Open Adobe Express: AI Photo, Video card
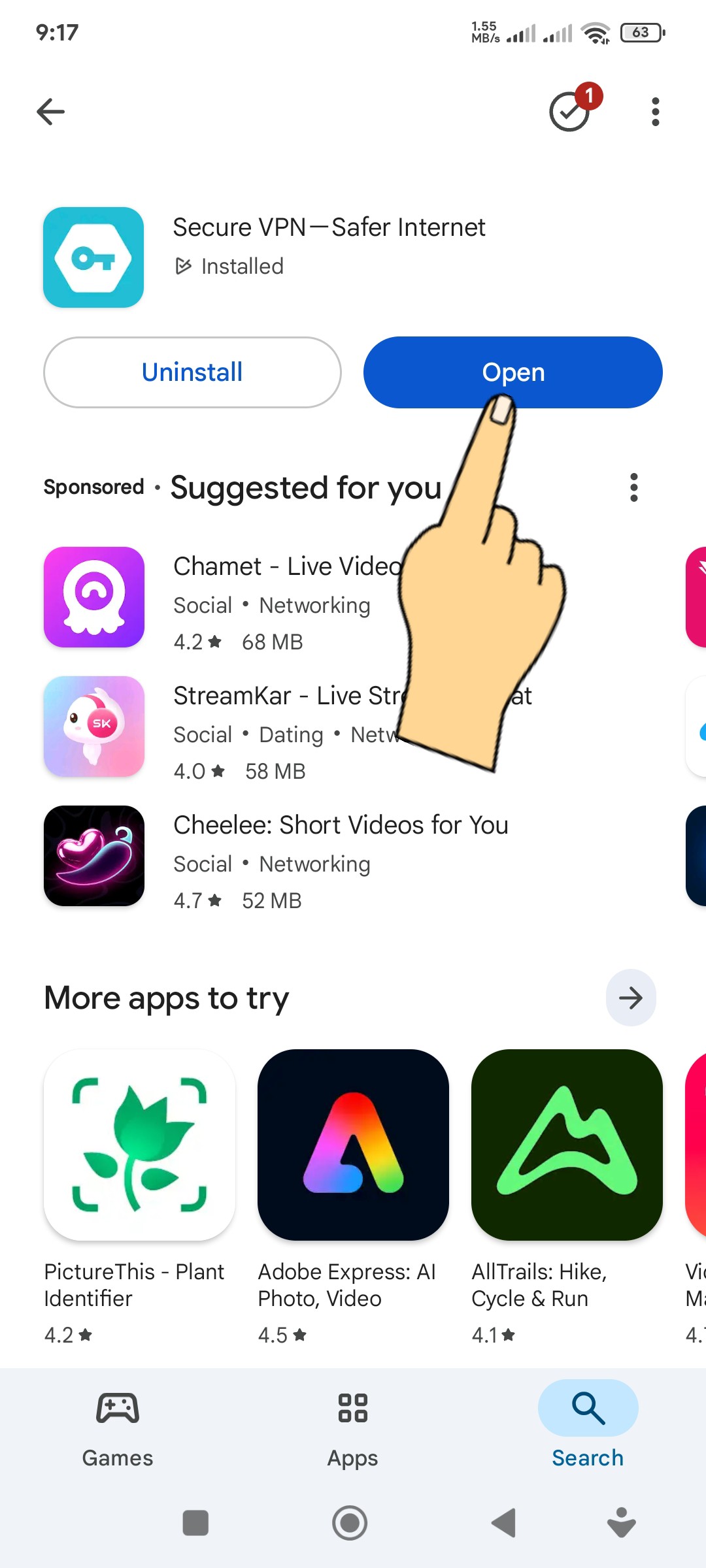This screenshot has width=706, height=1568. [353, 1145]
